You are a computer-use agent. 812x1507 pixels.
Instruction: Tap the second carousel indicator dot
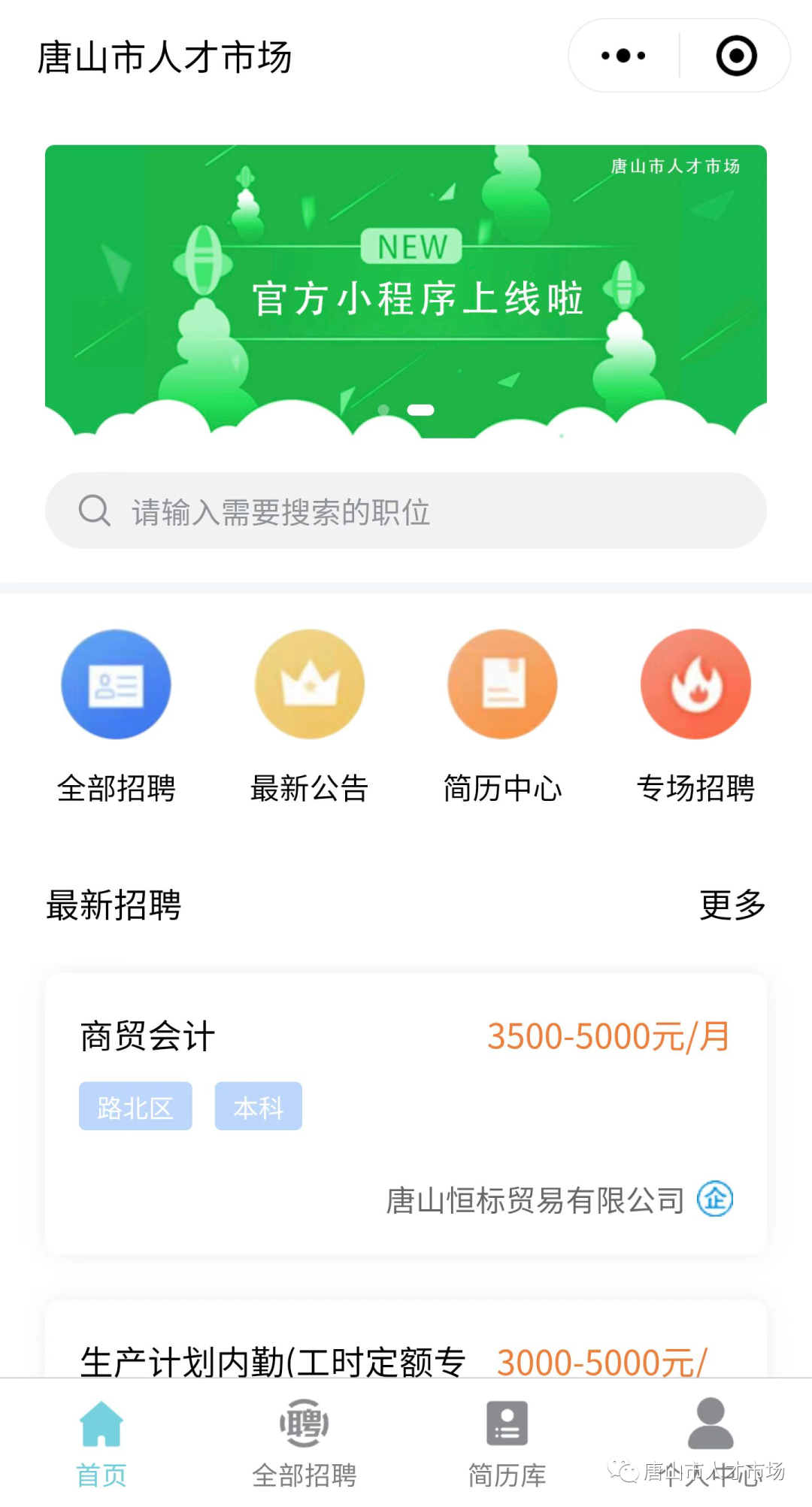[x=420, y=411]
